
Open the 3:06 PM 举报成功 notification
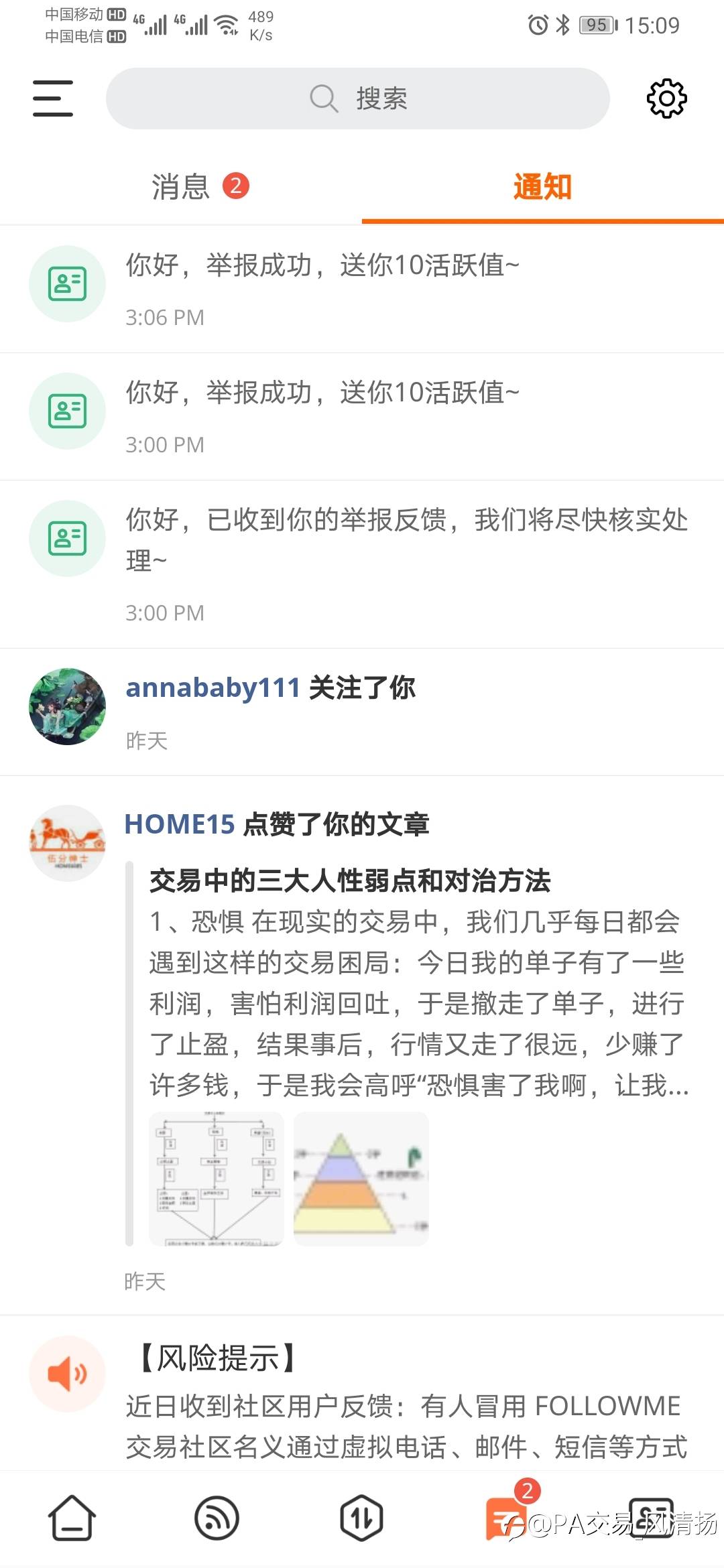point(362,289)
